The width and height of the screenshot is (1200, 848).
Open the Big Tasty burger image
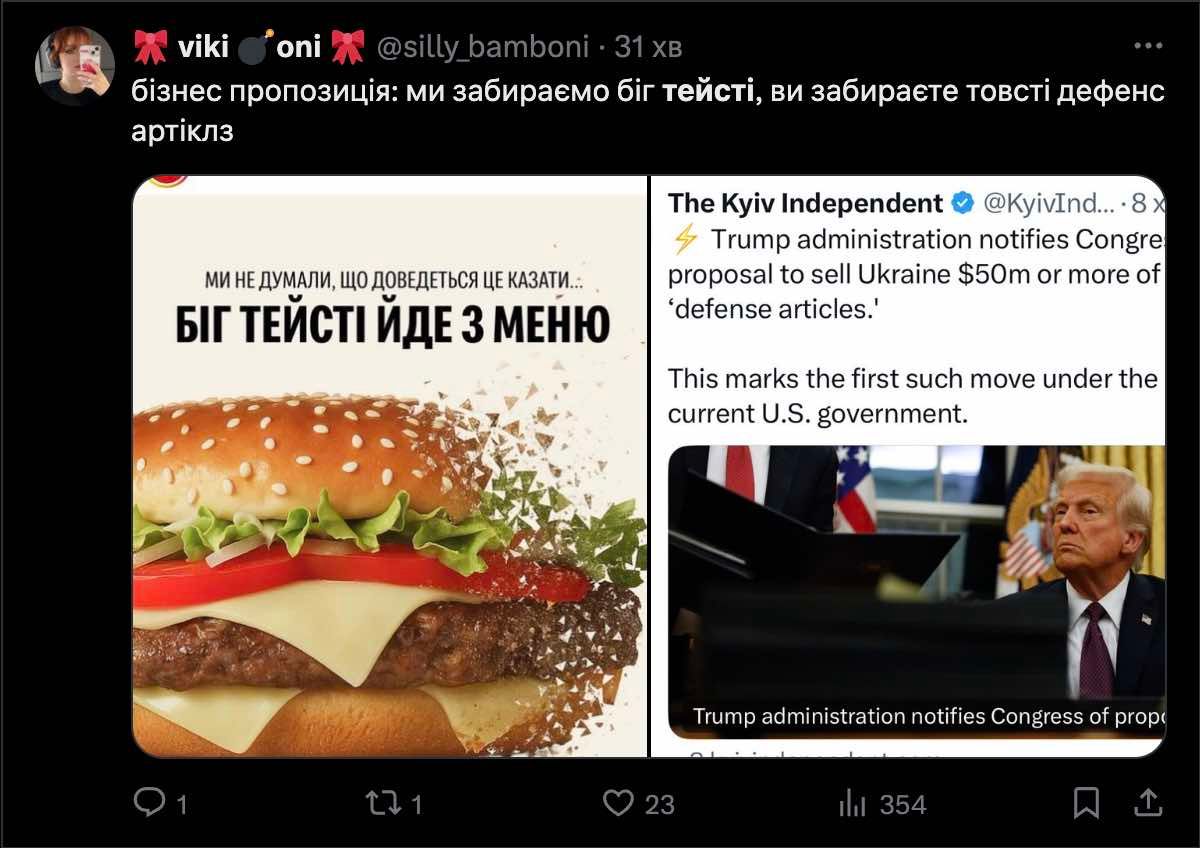390,466
